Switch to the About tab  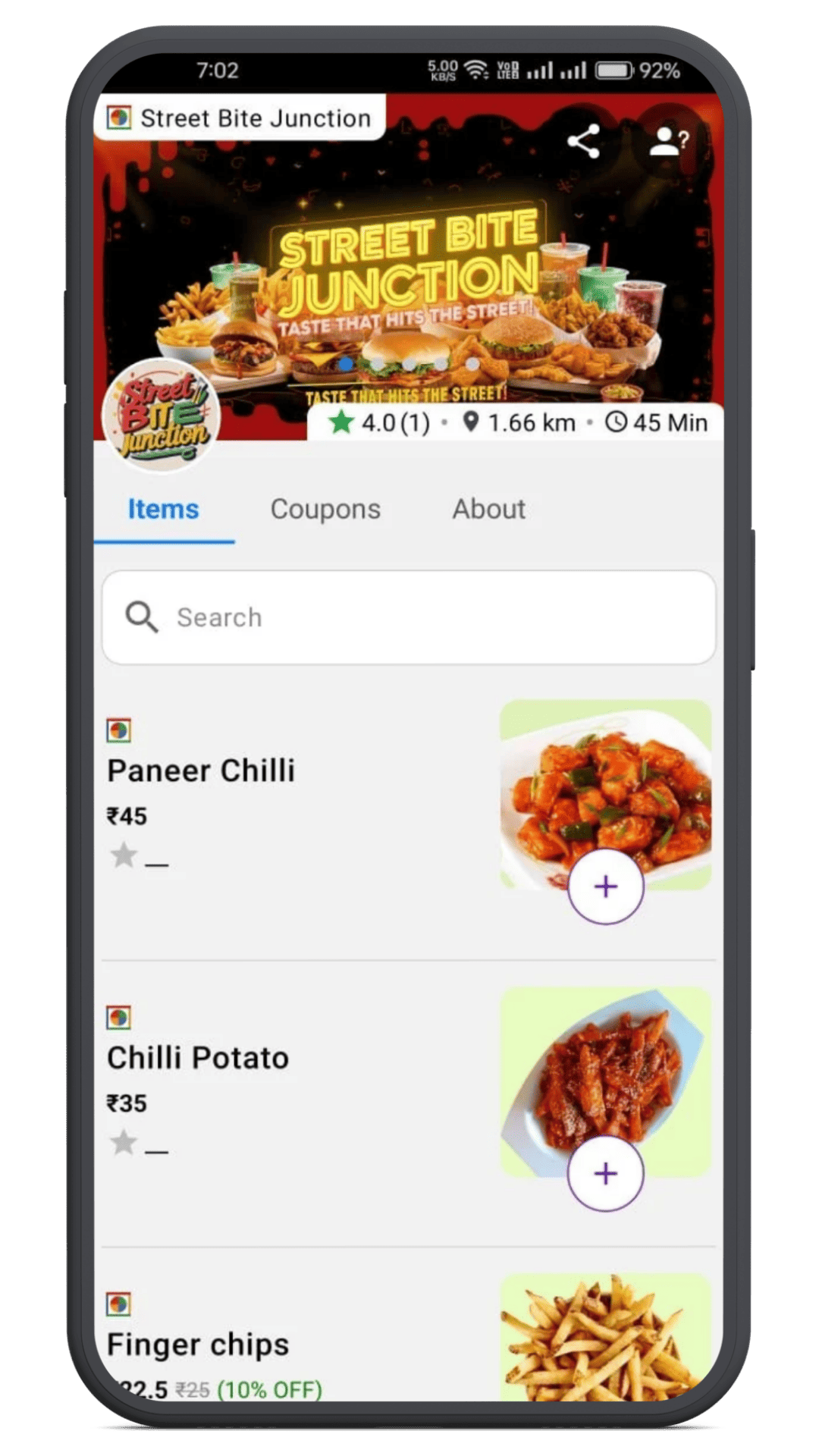point(488,509)
